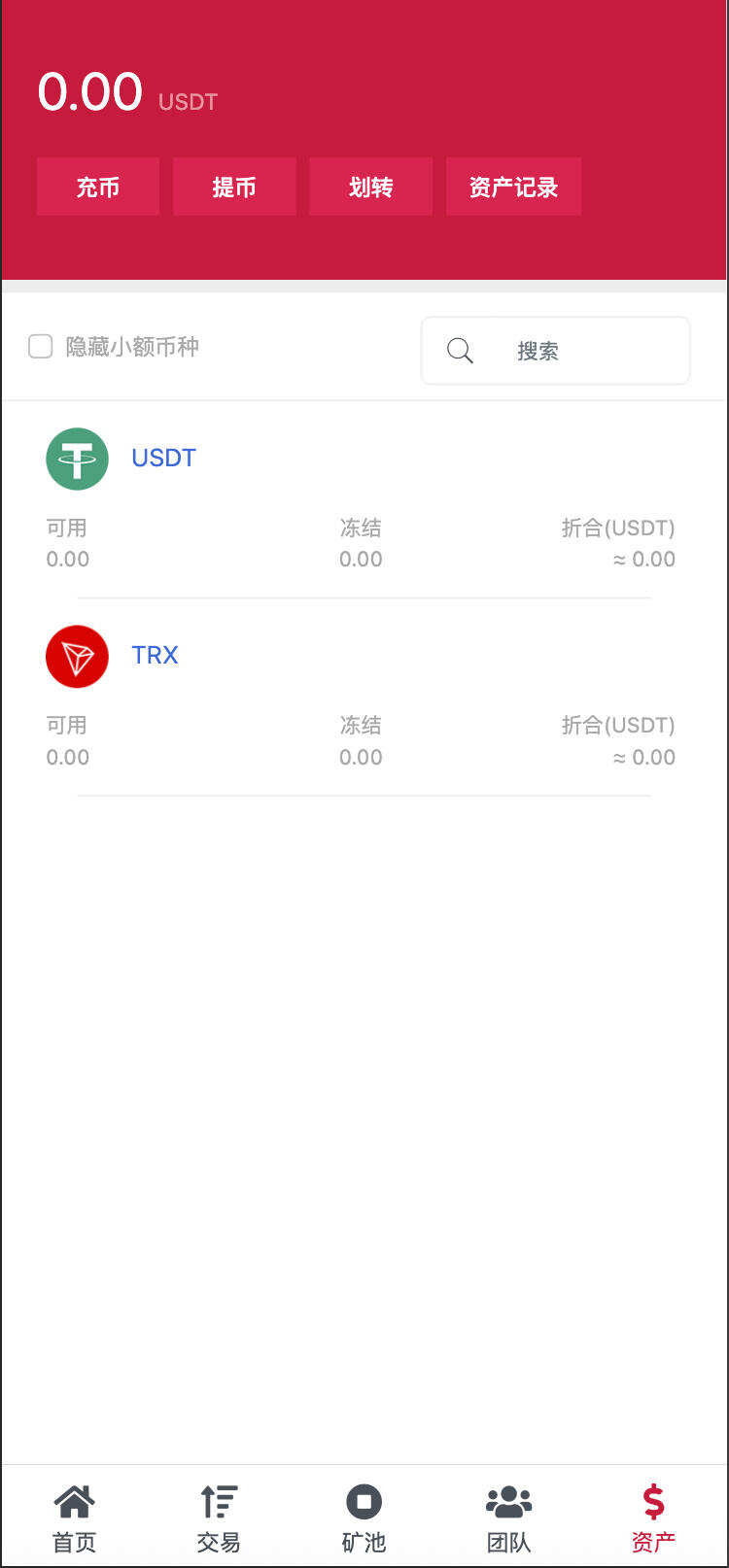729x1568 pixels.
Task: Switch to the 首页 home tab
Action: (x=75, y=1516)
